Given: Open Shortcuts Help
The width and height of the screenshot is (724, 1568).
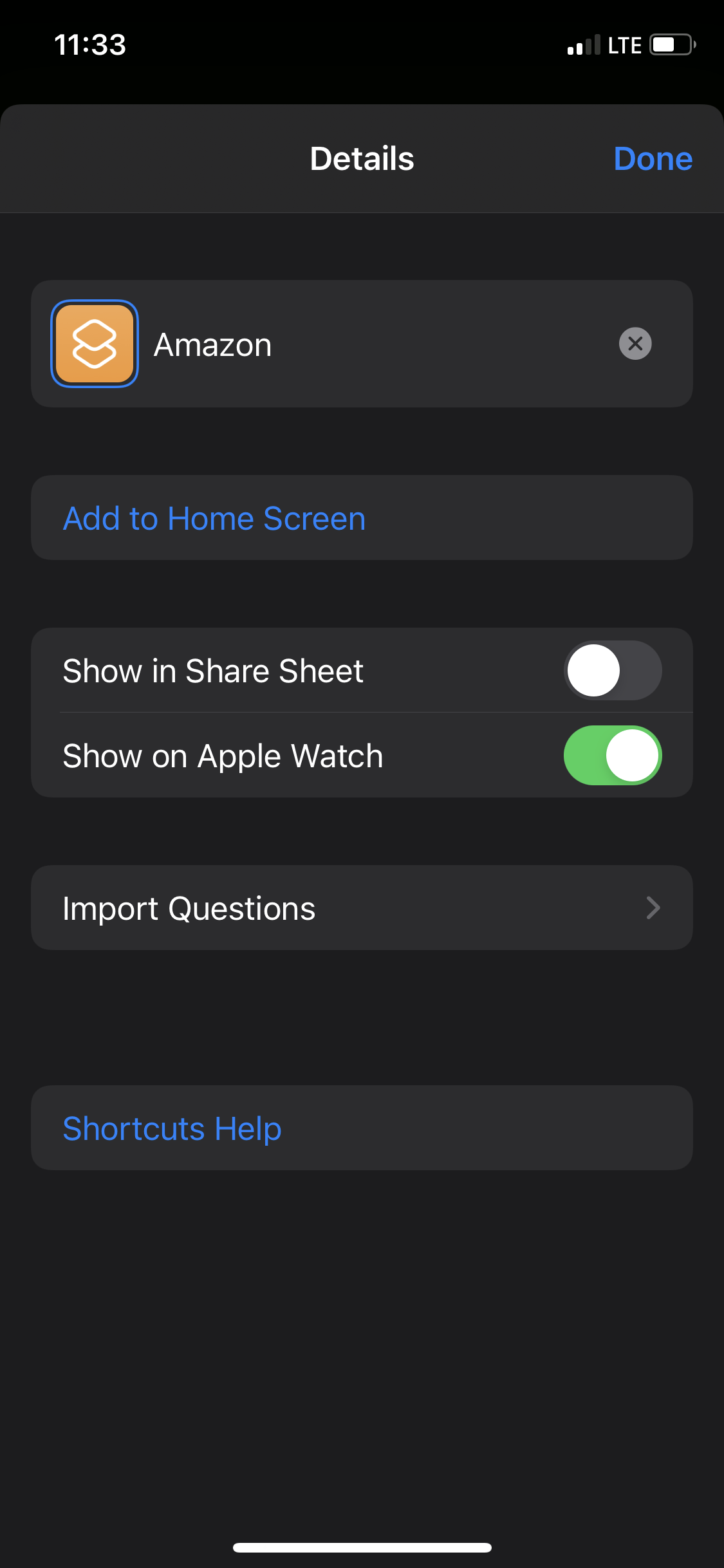Looking at the screenshot, I should click(172, 1128).
